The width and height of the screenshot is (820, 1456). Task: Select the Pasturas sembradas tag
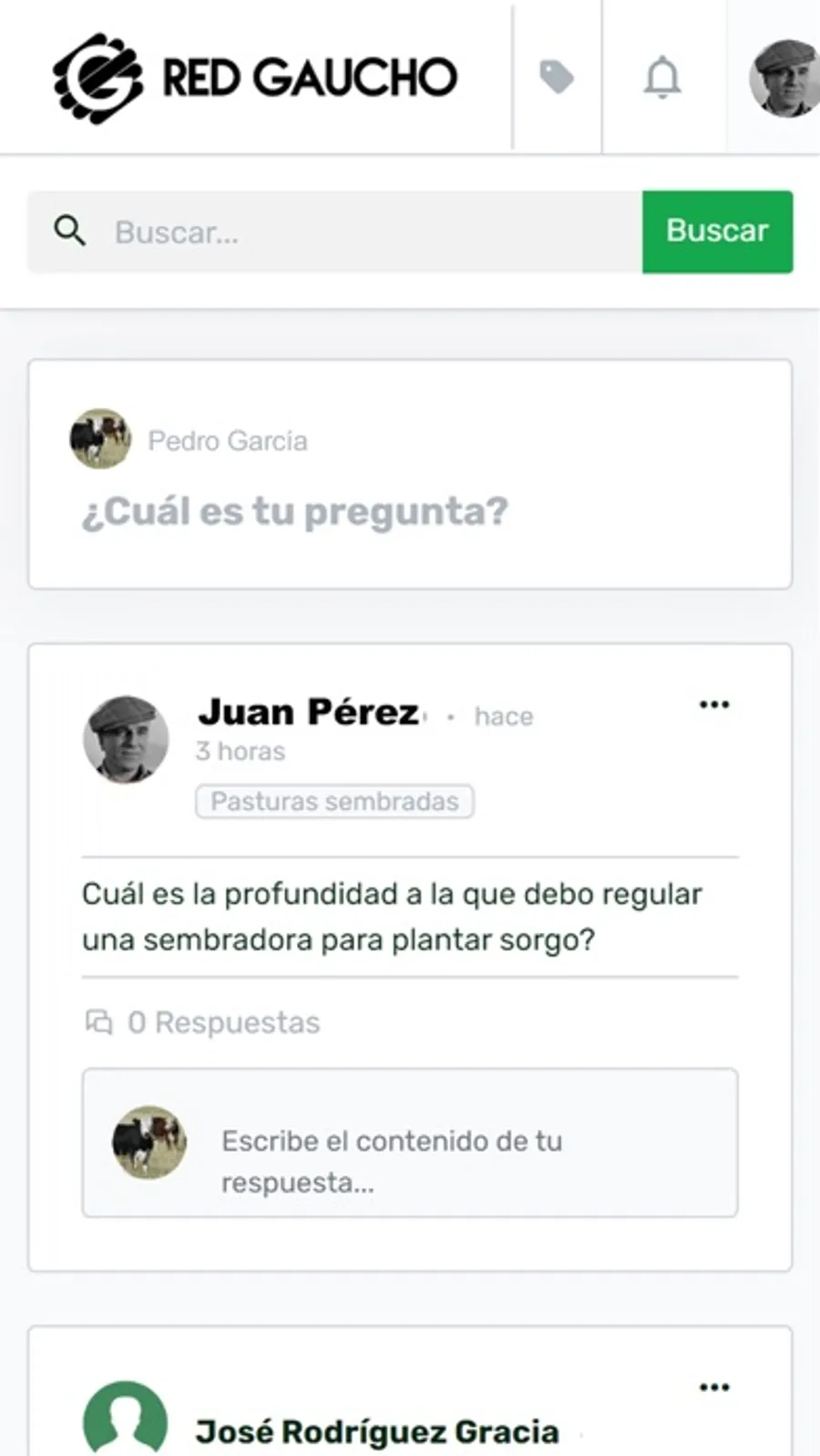tap(334, 802)
